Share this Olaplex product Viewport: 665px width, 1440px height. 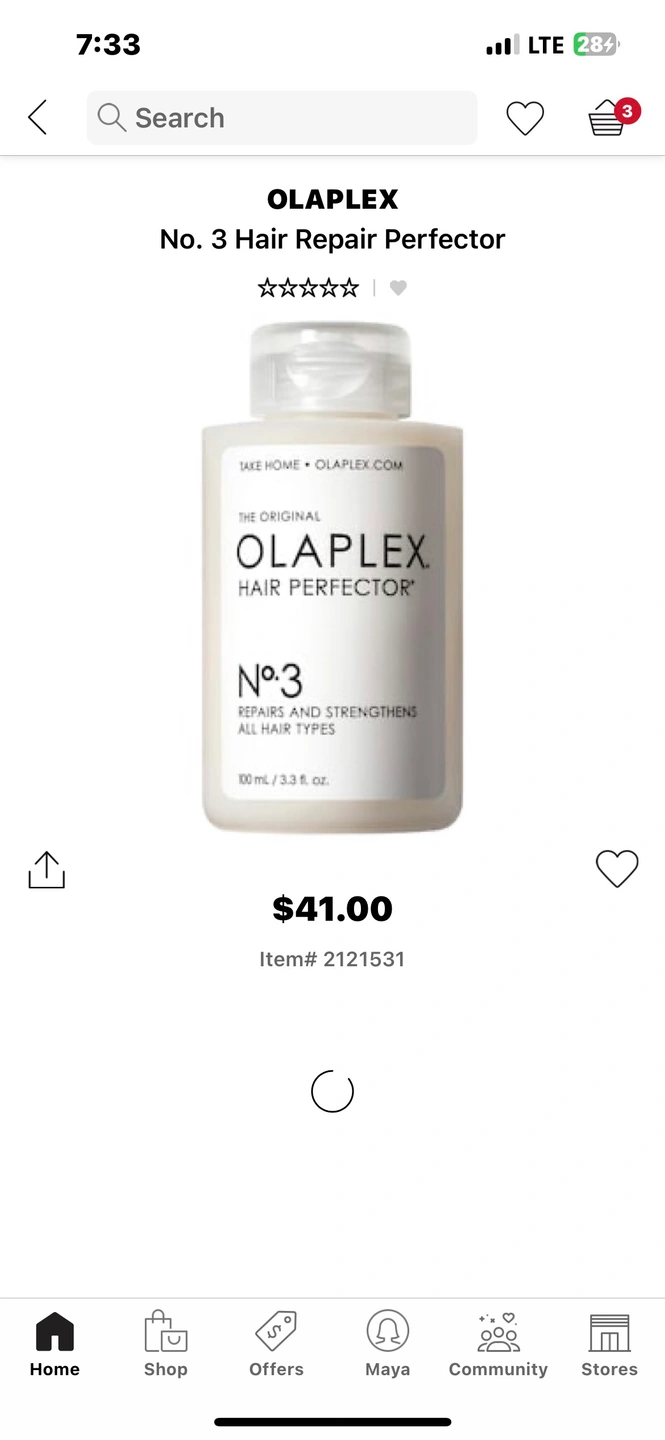pos(46,869)
